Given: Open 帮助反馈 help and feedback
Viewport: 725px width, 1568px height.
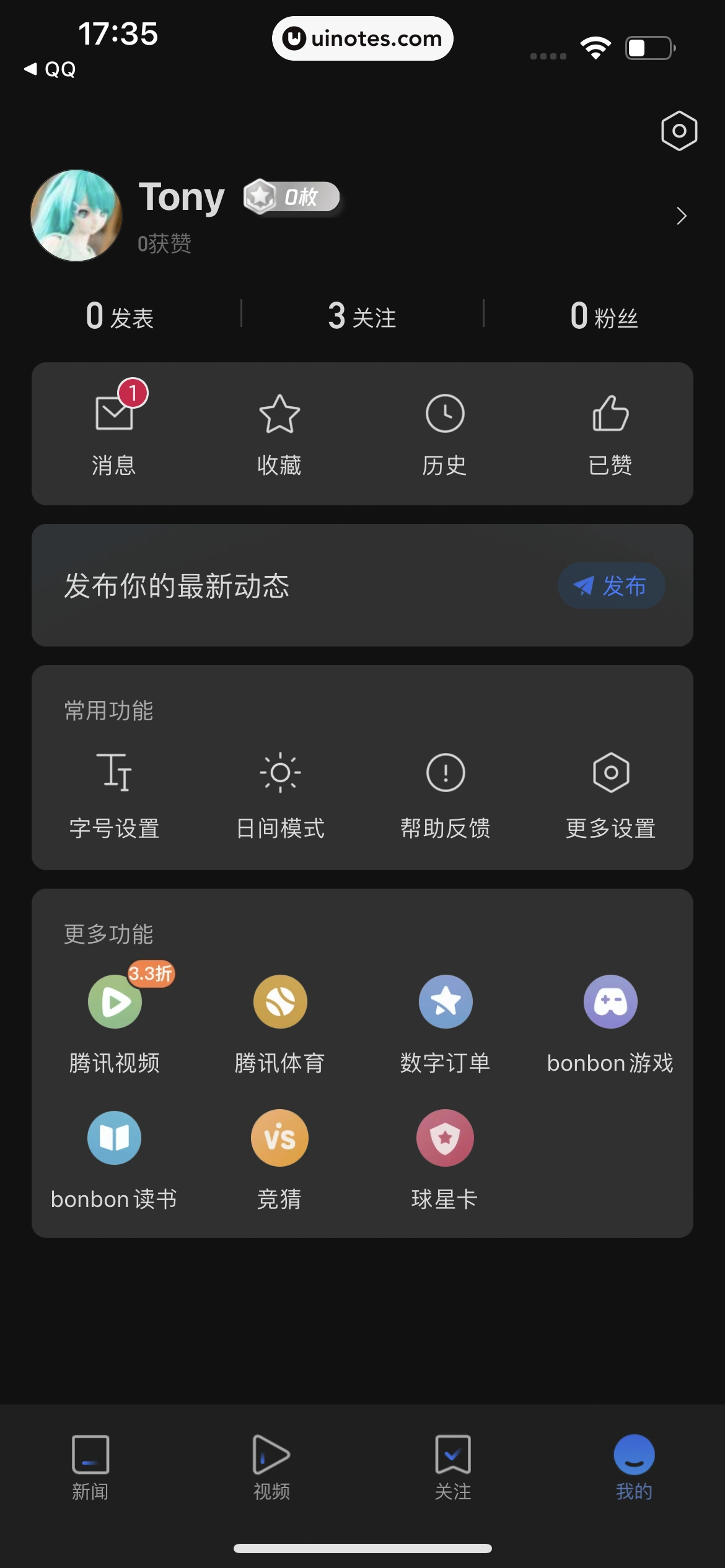Looking at the screenshot, I should click(x=446, y=794).
